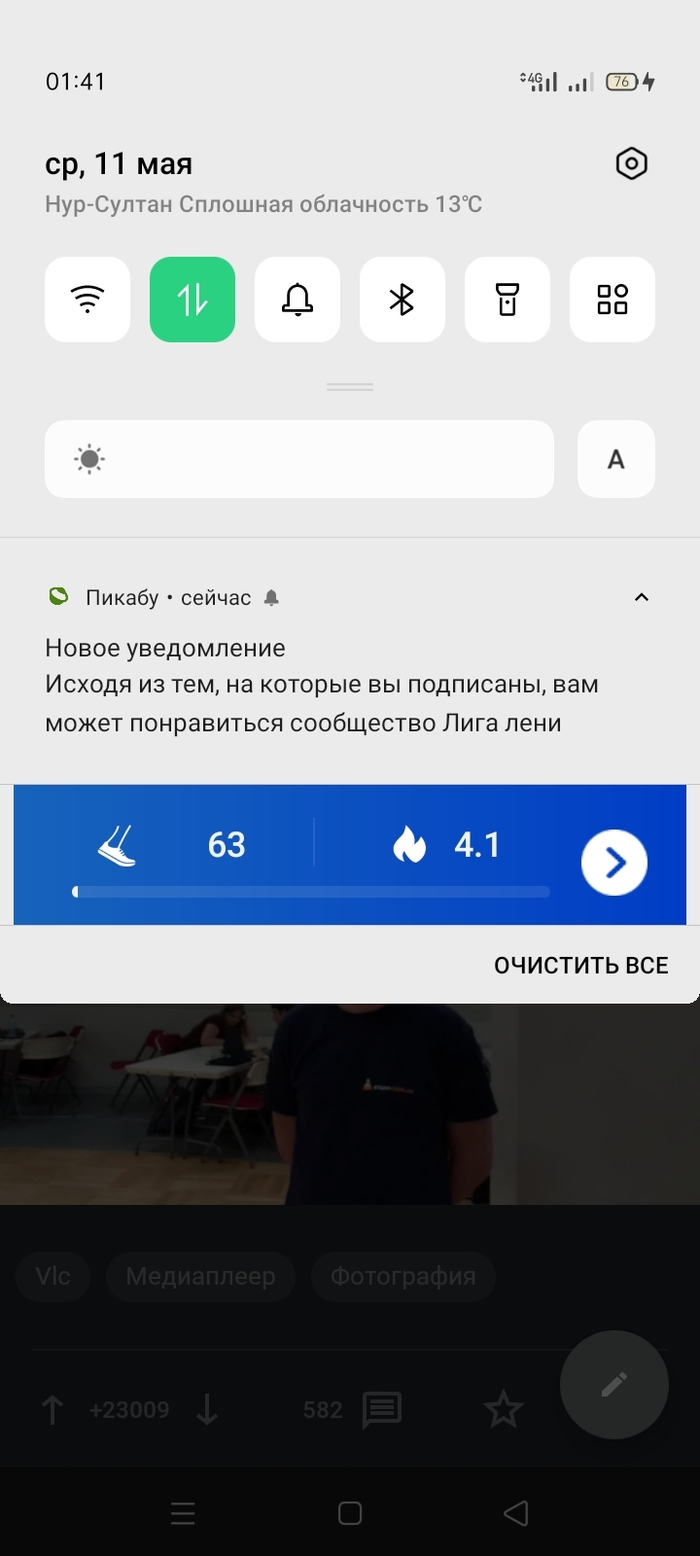Tap ОЧИСТИТЬ ВСЕ to clear notifications

pyautogui.click(x=581, y=965)
